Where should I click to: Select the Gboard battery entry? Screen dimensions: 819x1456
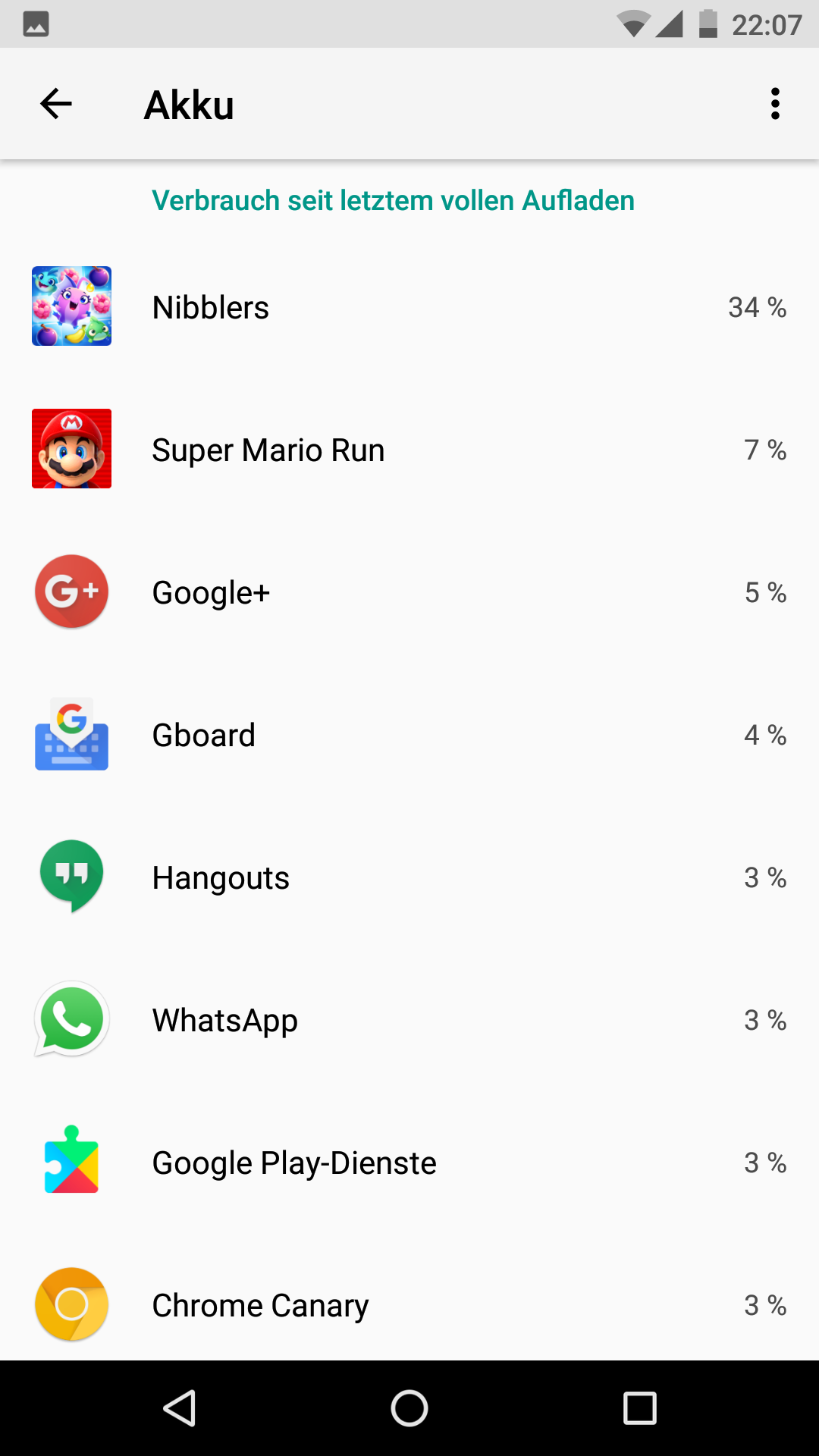coord(409,735)
